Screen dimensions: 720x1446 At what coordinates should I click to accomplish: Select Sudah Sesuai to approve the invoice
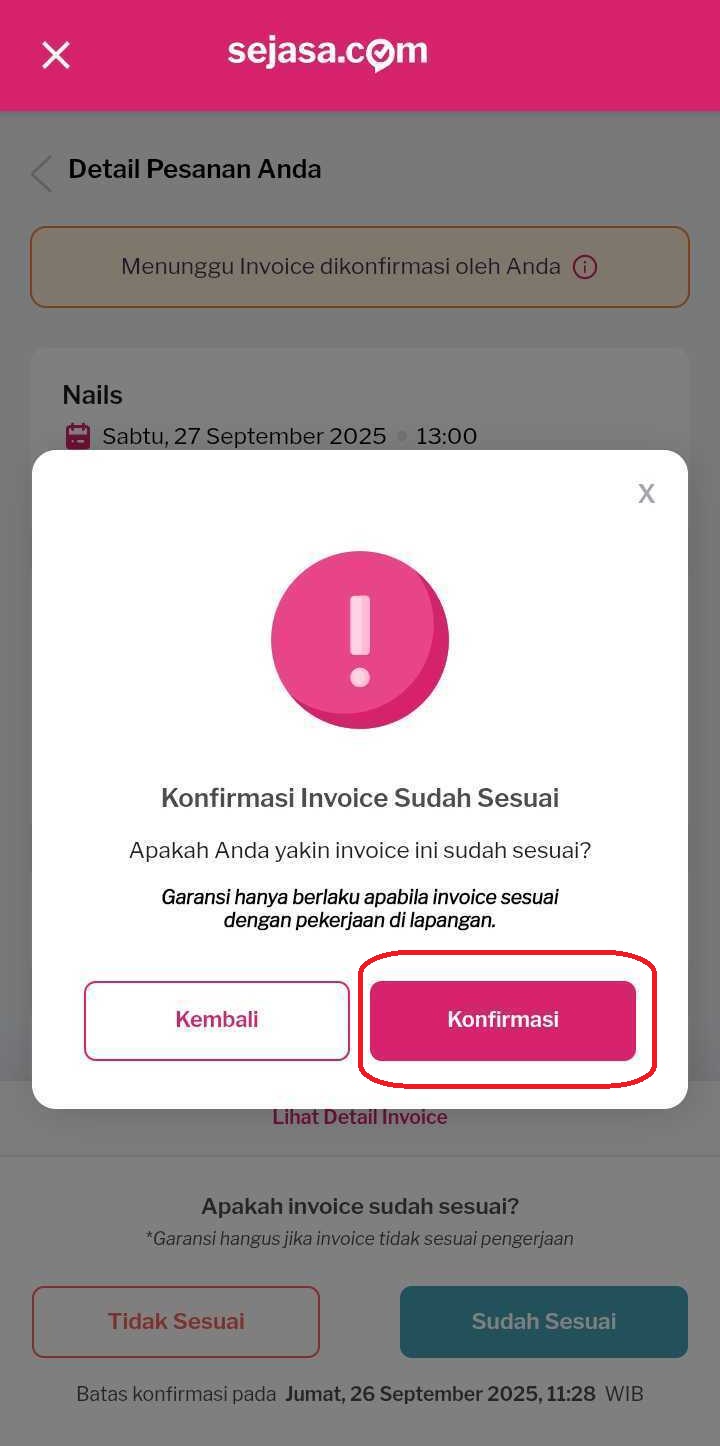point(543,1321)
